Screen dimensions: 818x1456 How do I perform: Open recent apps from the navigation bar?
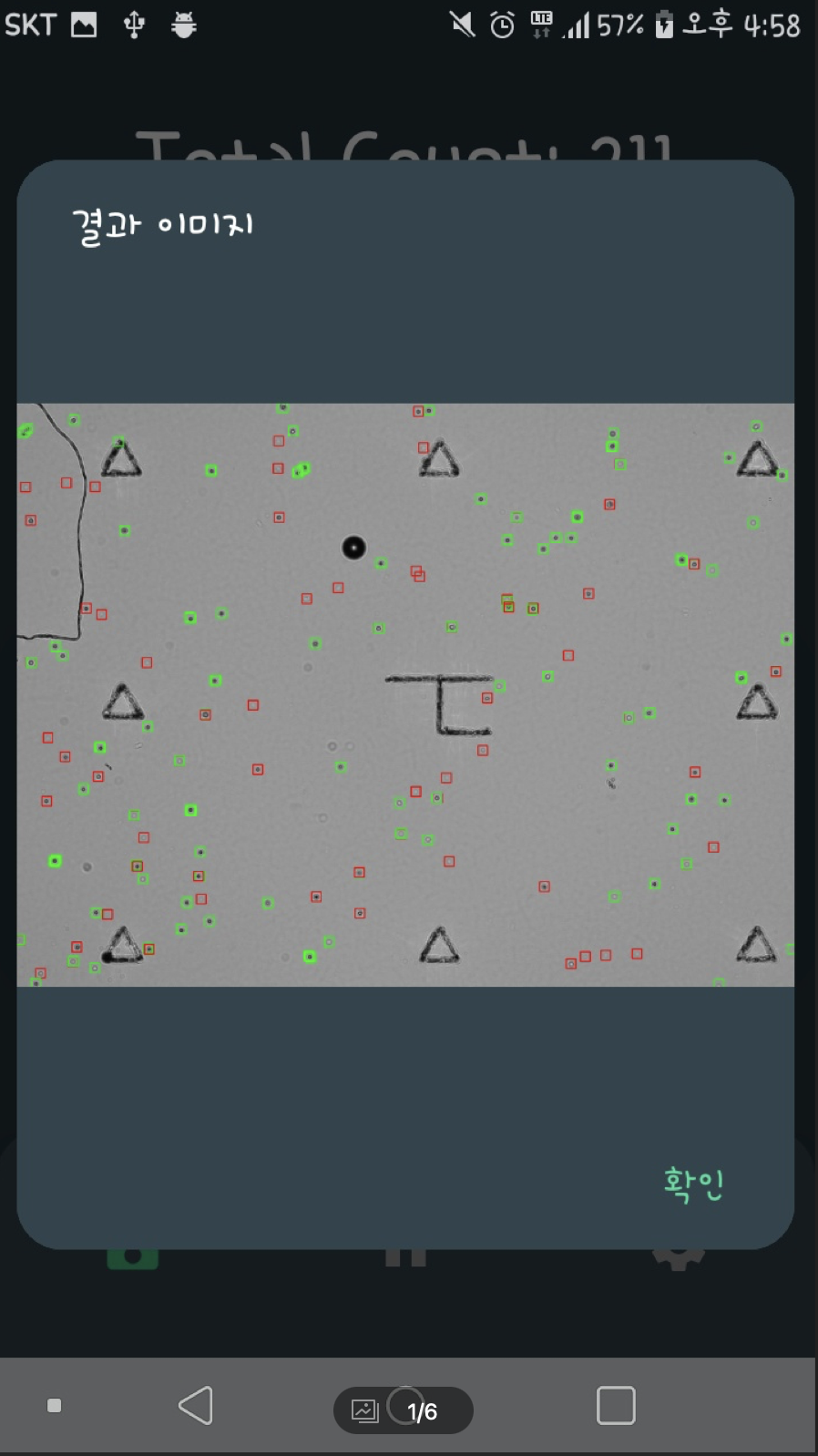tap(616, 1405)
